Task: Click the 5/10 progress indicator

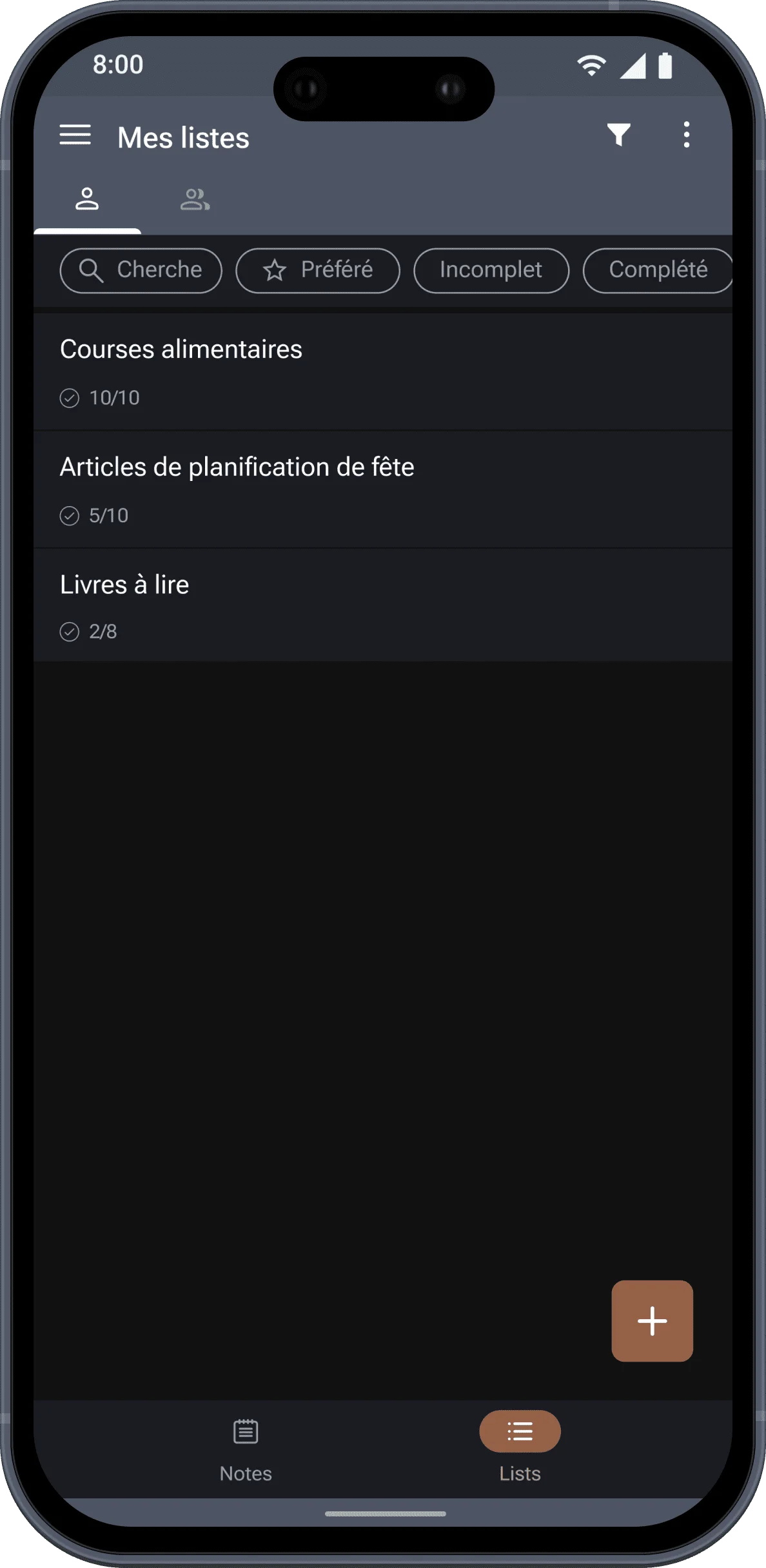Action: pyautogui.click(x=108, y=515)
